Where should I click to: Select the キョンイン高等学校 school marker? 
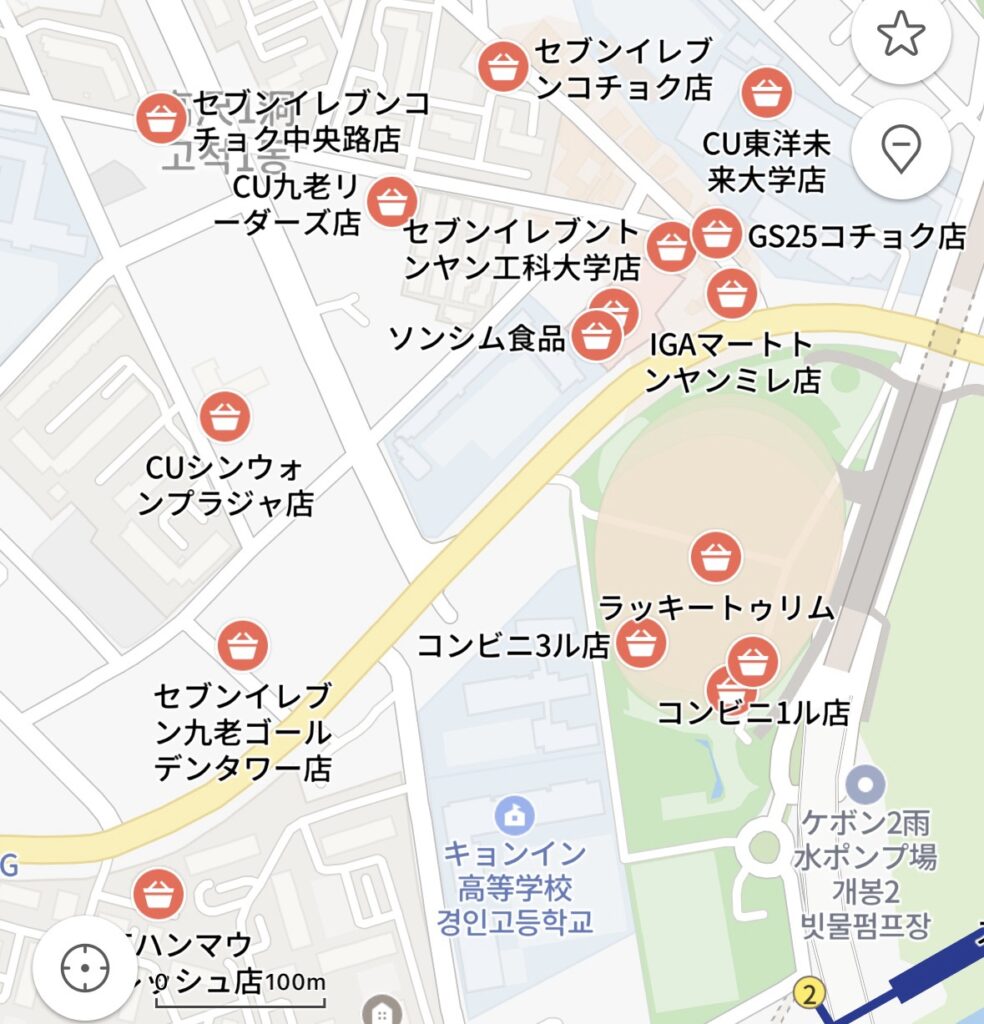point(514,816)
